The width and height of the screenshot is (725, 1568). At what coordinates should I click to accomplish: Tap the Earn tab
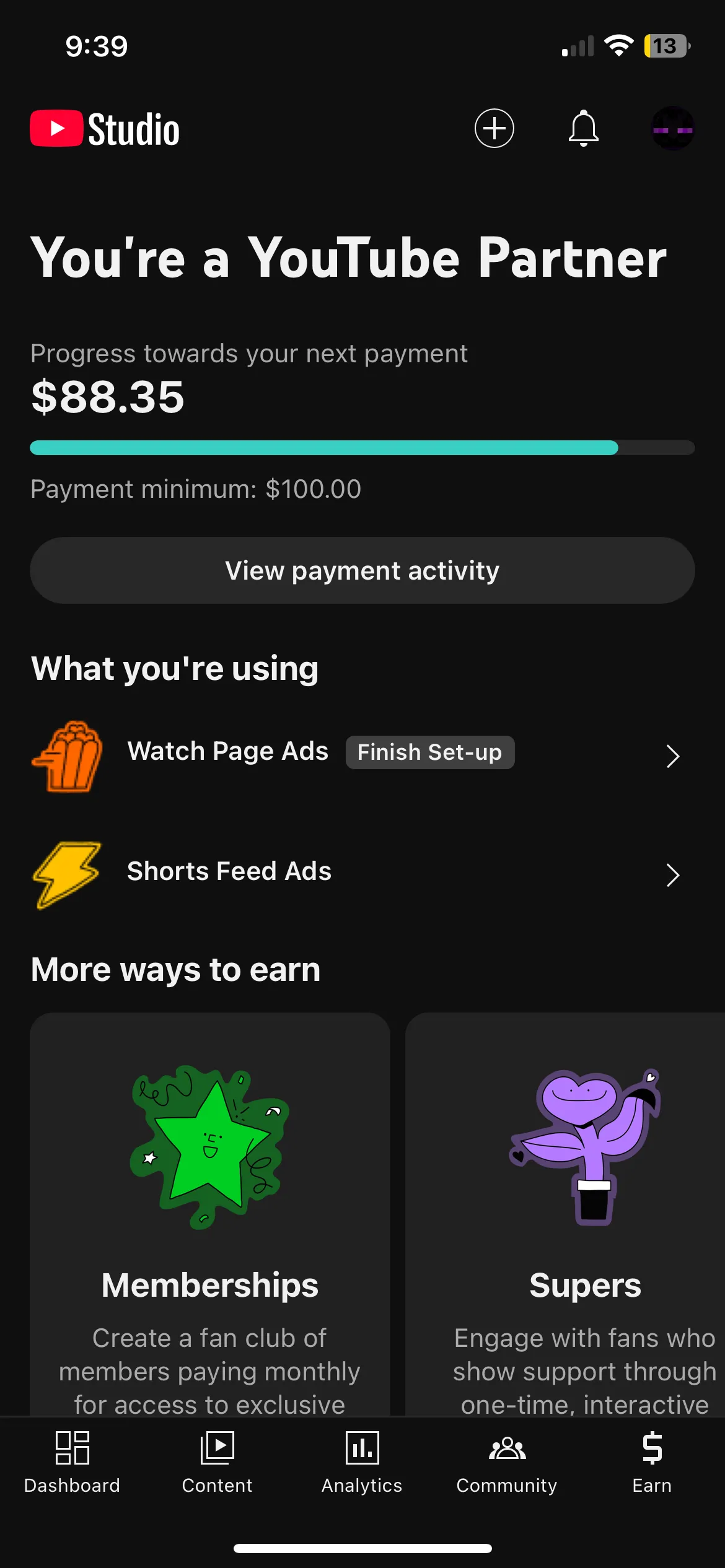652,1461
